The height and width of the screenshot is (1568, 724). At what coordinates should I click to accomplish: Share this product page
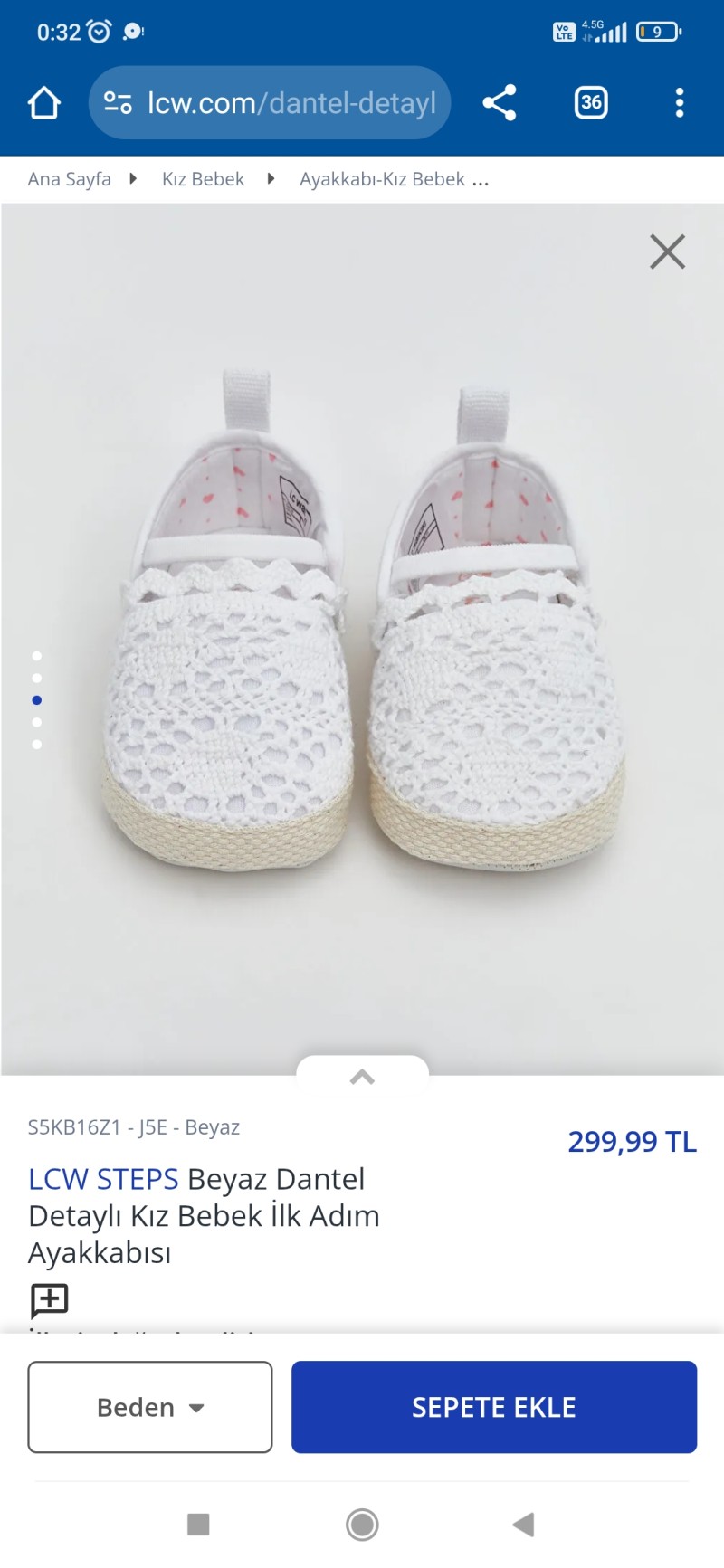[x=500, y=103]
